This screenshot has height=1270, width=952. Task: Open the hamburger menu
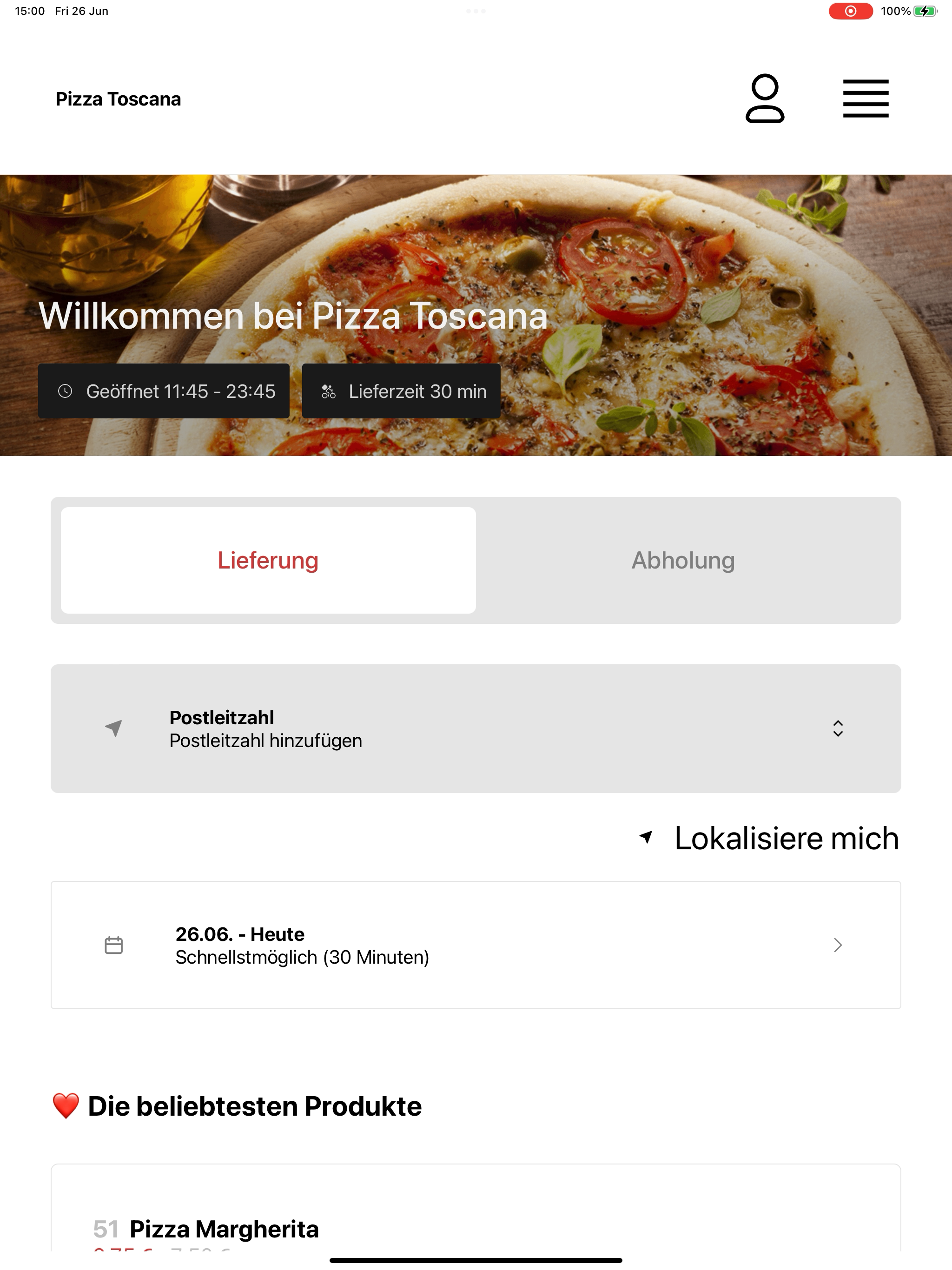[x=866, y=99]
